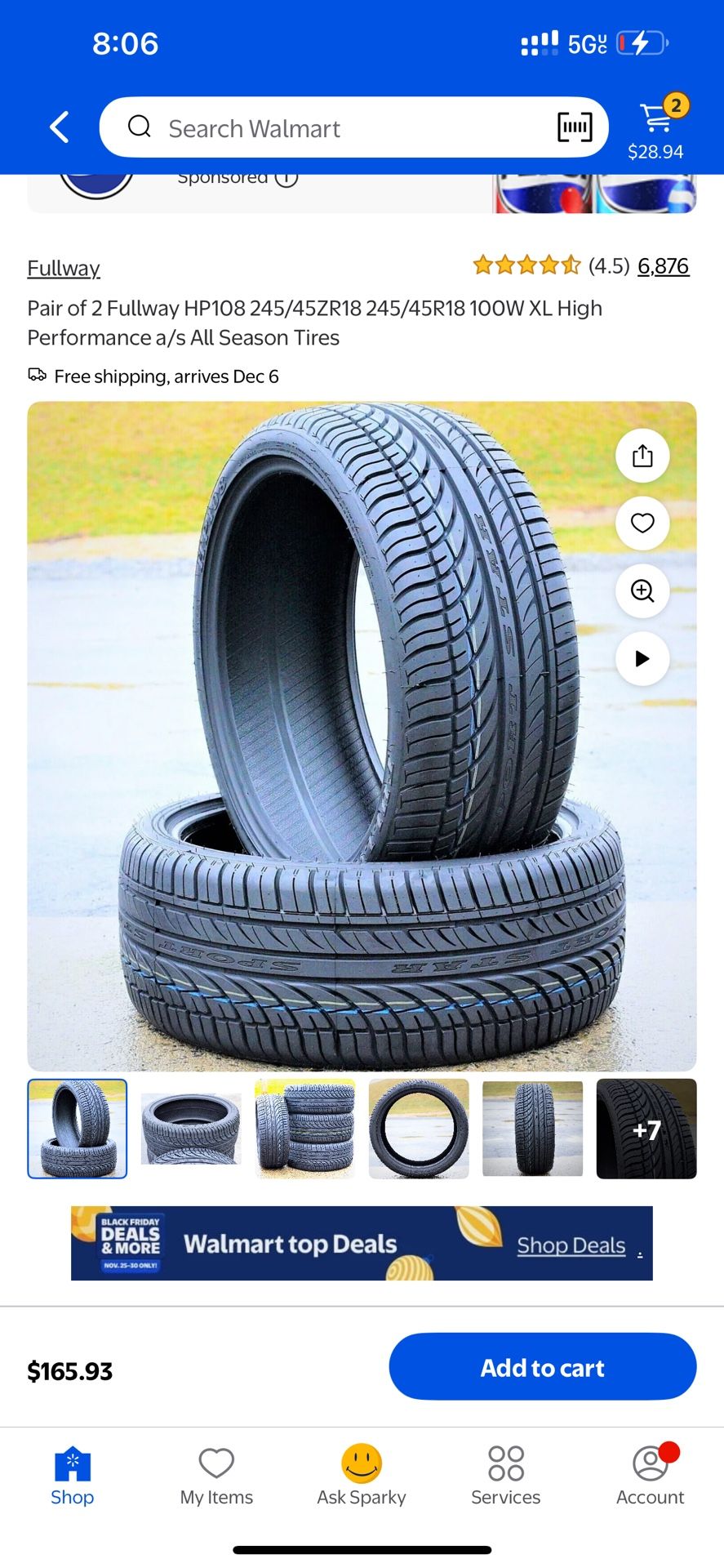724x1568 pixels.
Task: Open the 6,876 customer reviews
Action: pos(663,267)
